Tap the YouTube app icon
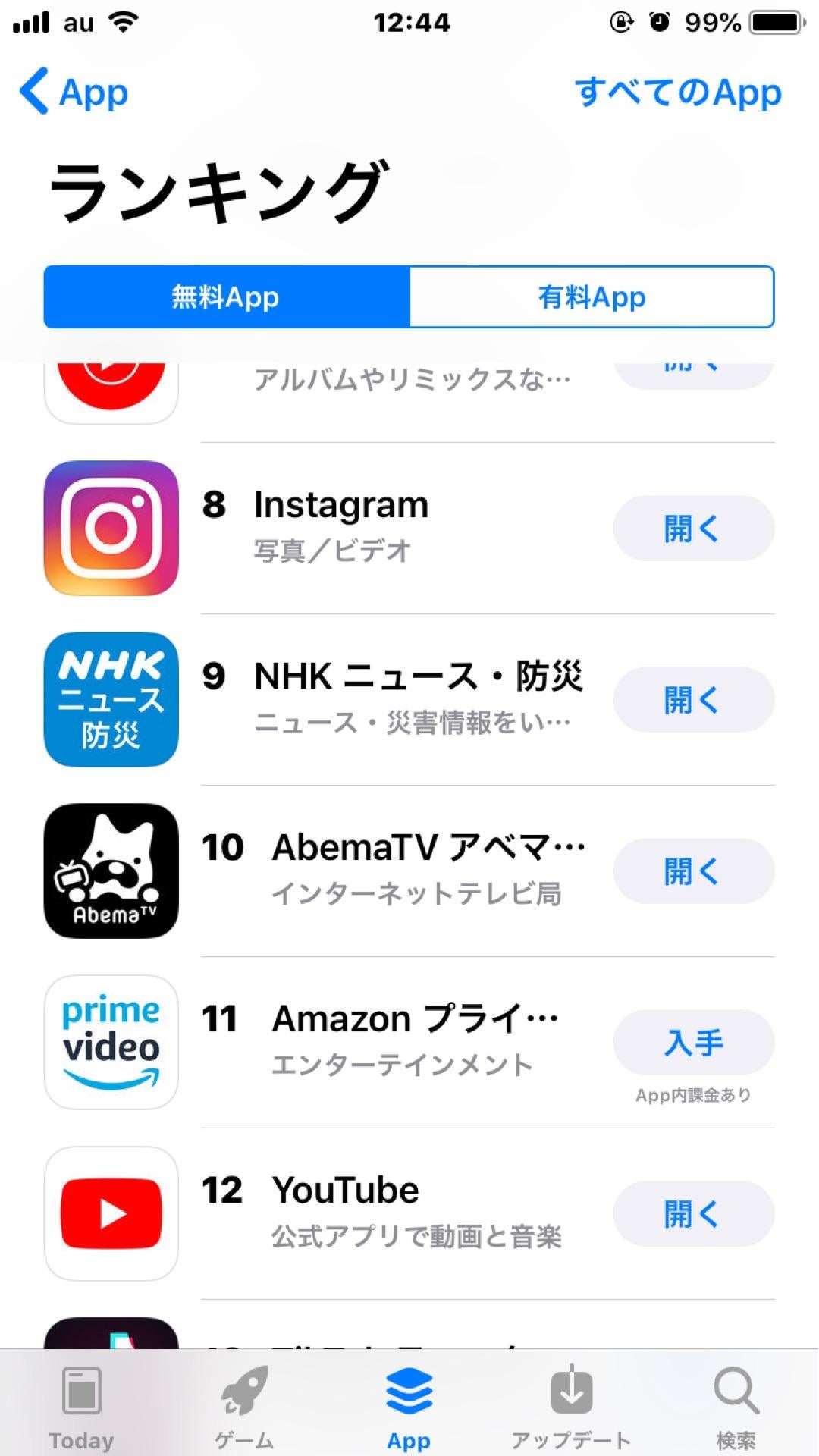Viewport: 819px width, 1456px height. point(111,1214)
